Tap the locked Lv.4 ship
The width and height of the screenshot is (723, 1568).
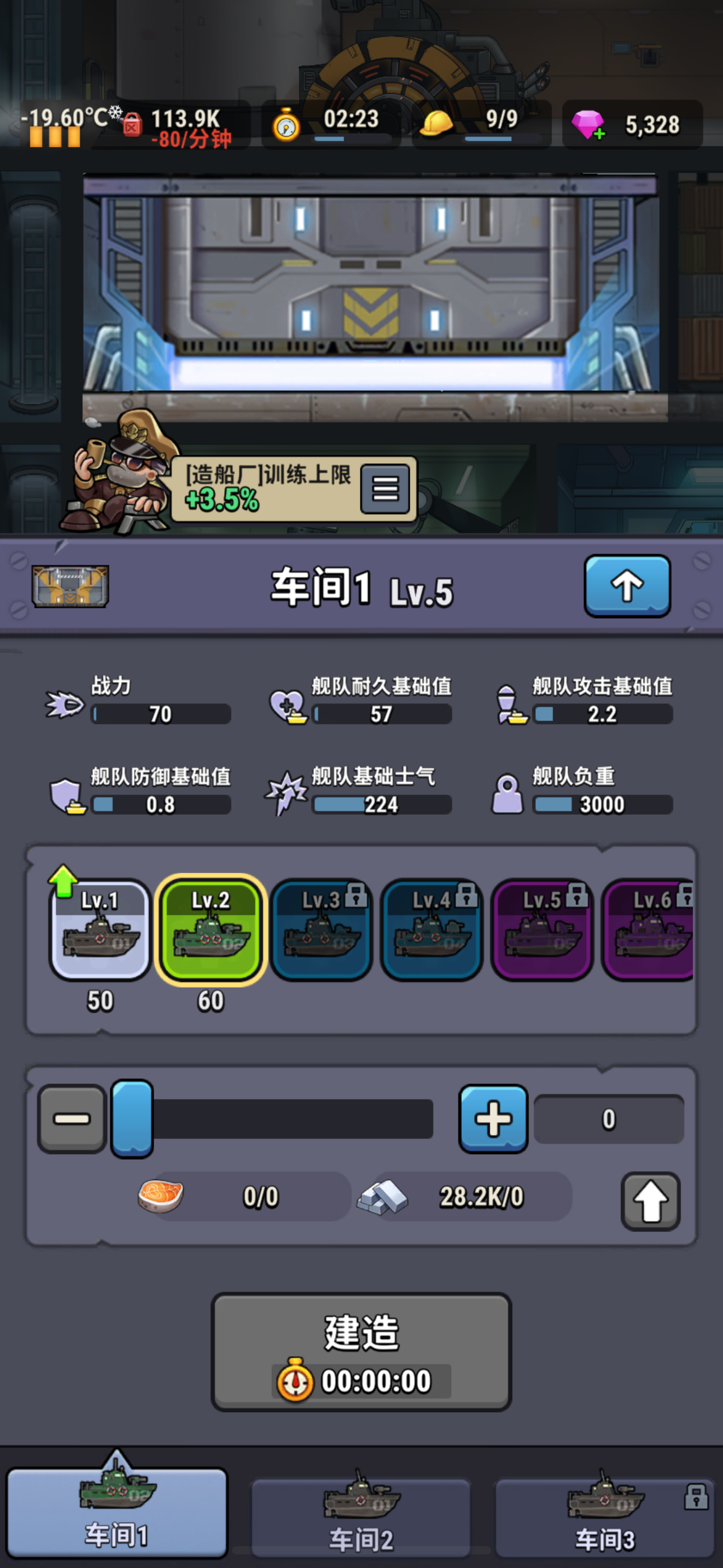click(x=432, y=929)
